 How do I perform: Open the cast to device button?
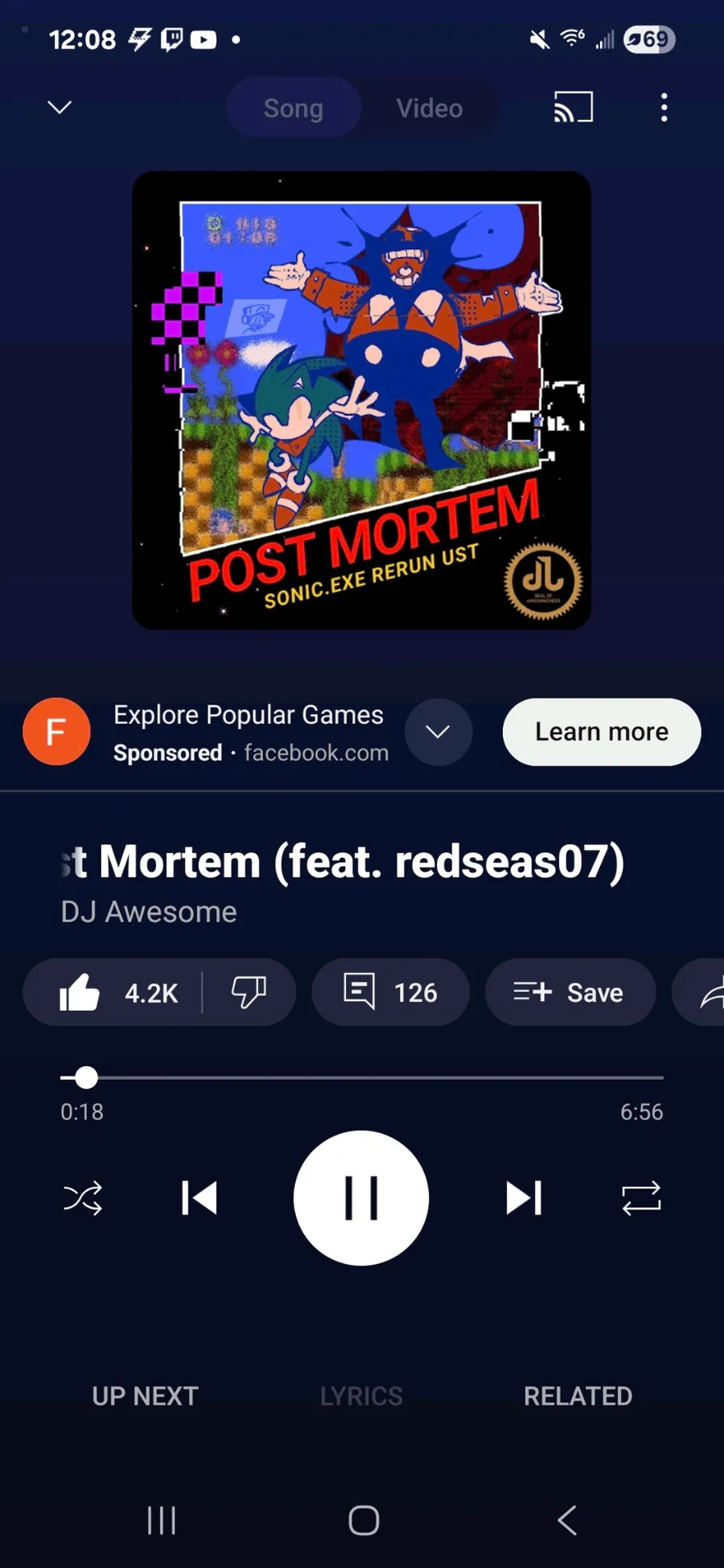[x=573, y=107]
